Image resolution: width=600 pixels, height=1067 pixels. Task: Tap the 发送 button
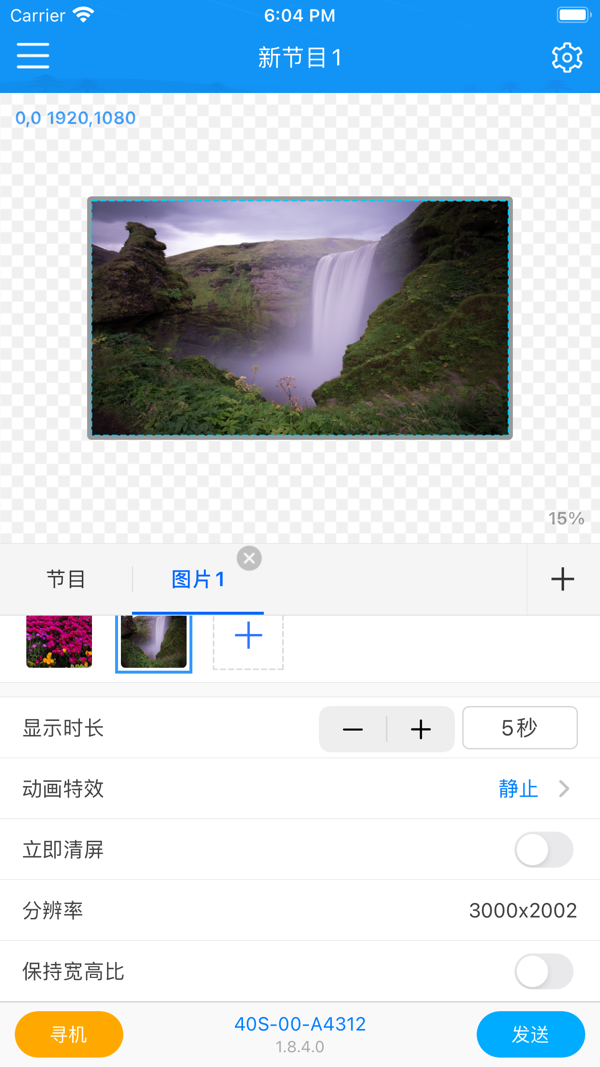530,1034
